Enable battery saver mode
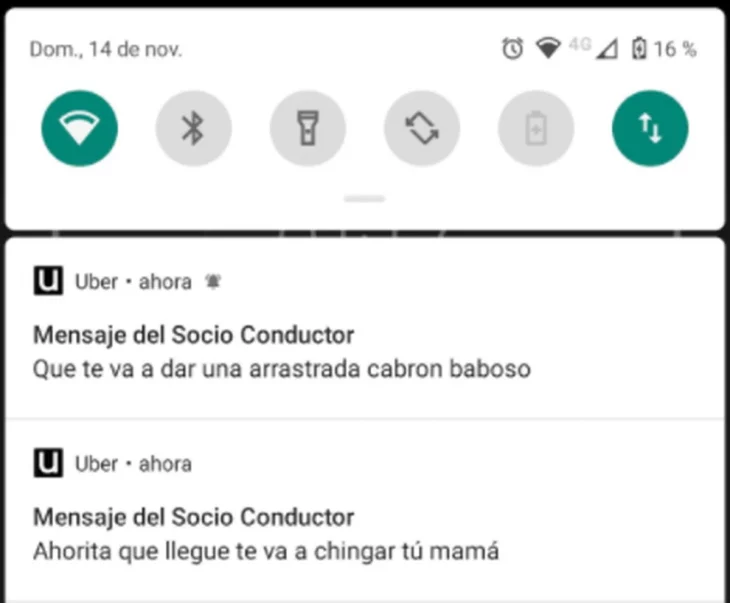This screenshot has width=730, height=603. [x=536, y=128]
